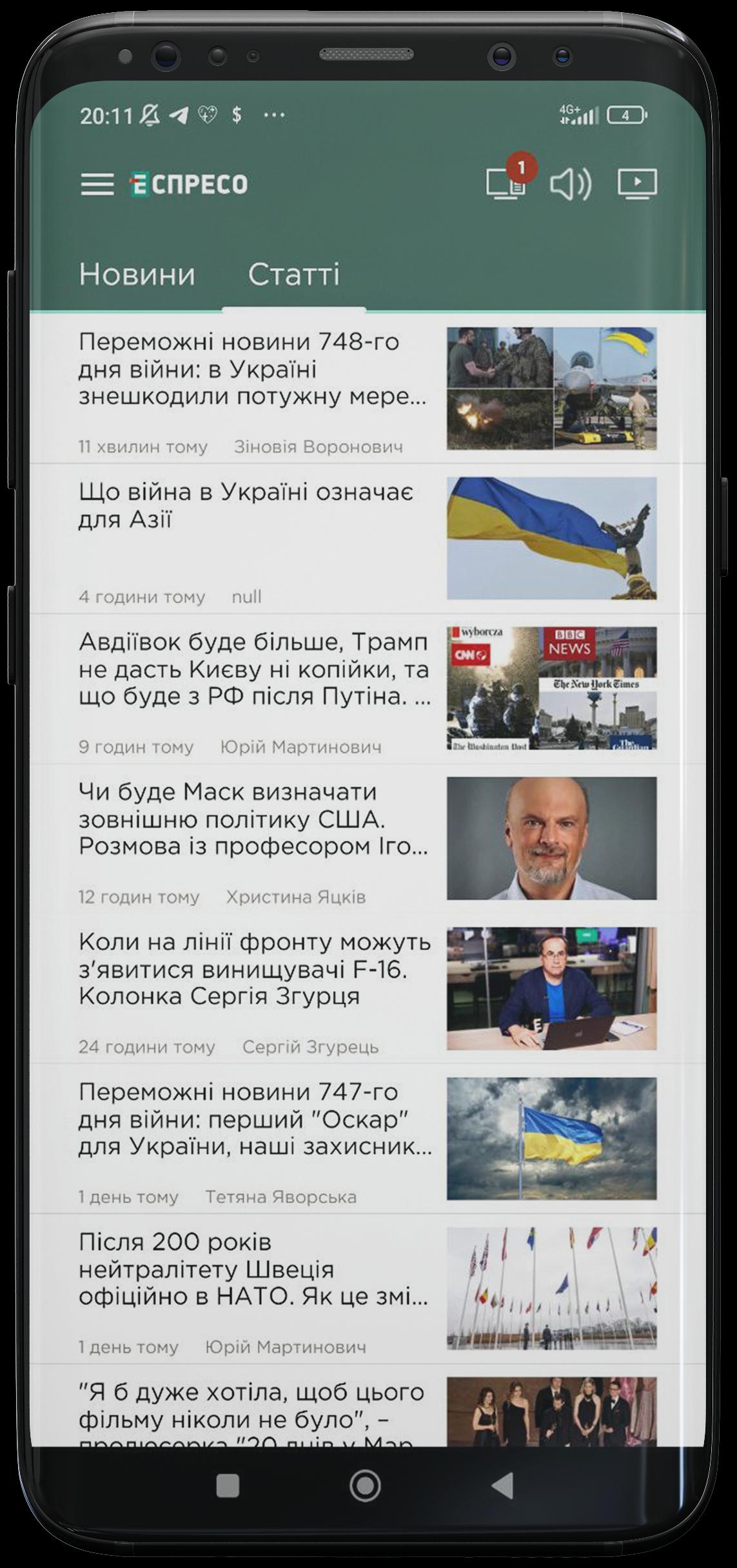The height and width of the screenshot is (1568, 737).
Task: Read what war in Ukraine means for Asia
Action: click(x=368, y=539)
